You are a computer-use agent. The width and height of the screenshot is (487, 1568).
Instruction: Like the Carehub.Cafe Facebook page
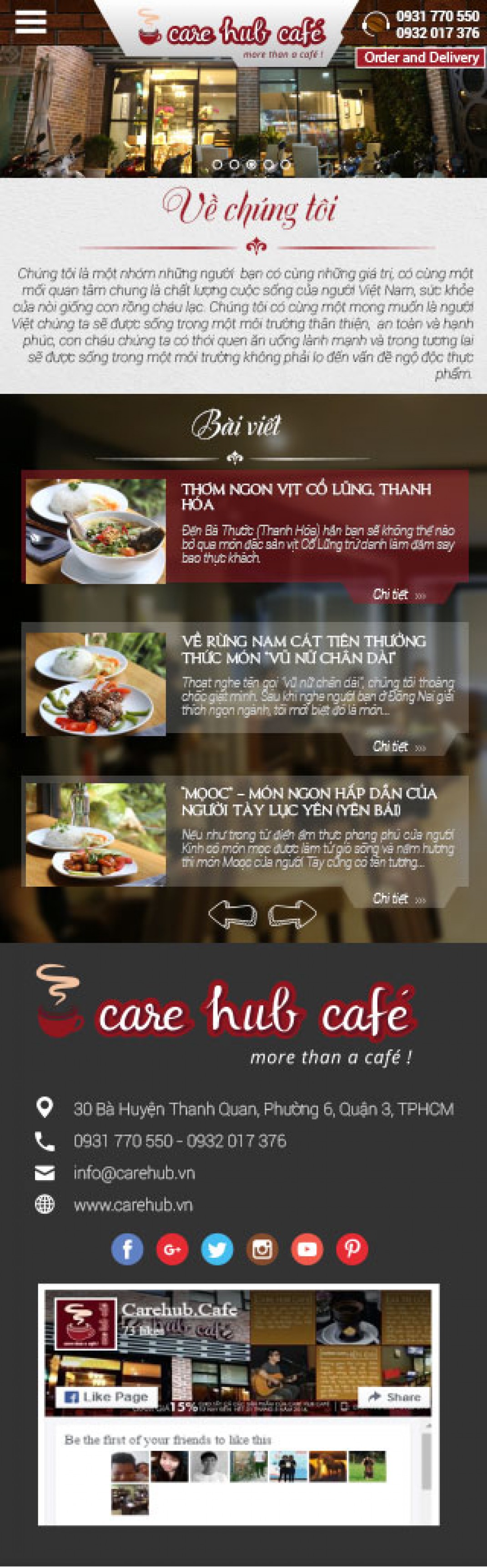click(106, 1397)
